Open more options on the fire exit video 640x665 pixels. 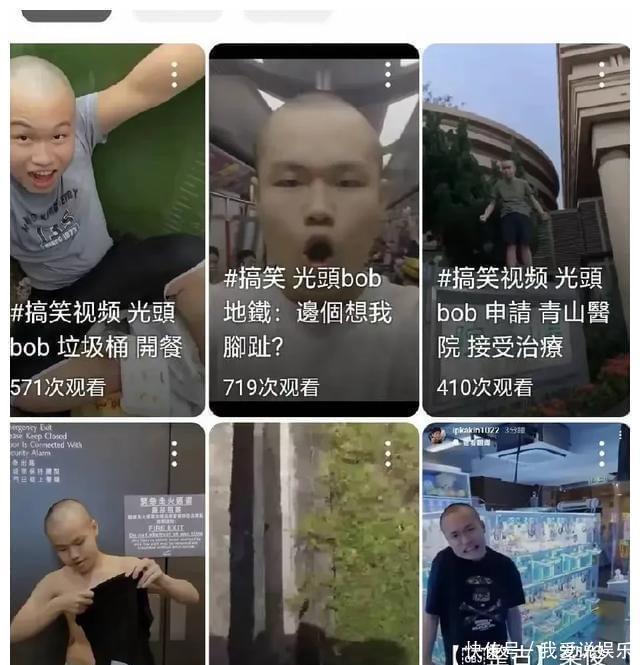(x=174, y=454)
